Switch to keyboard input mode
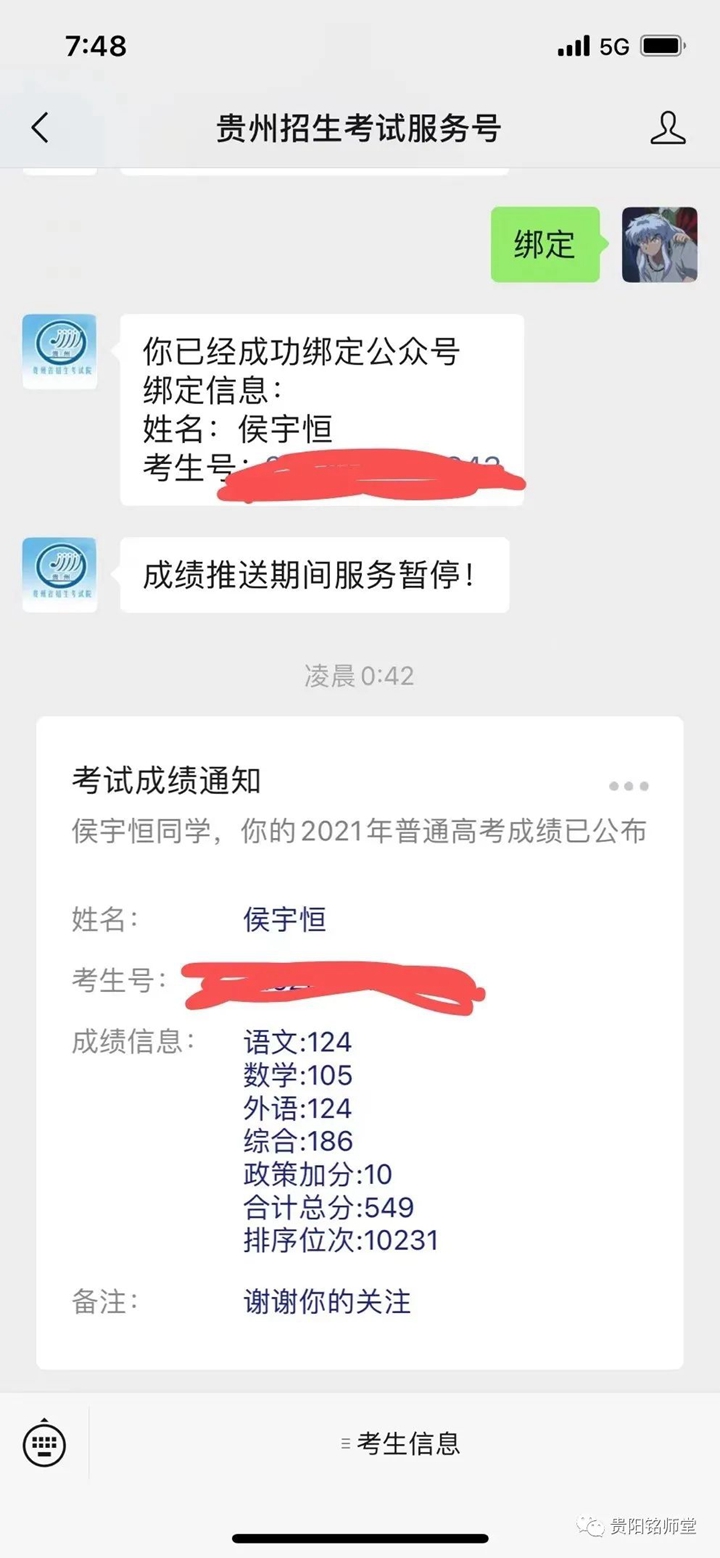This screenshot has width=720, height=1558. 44,1443
